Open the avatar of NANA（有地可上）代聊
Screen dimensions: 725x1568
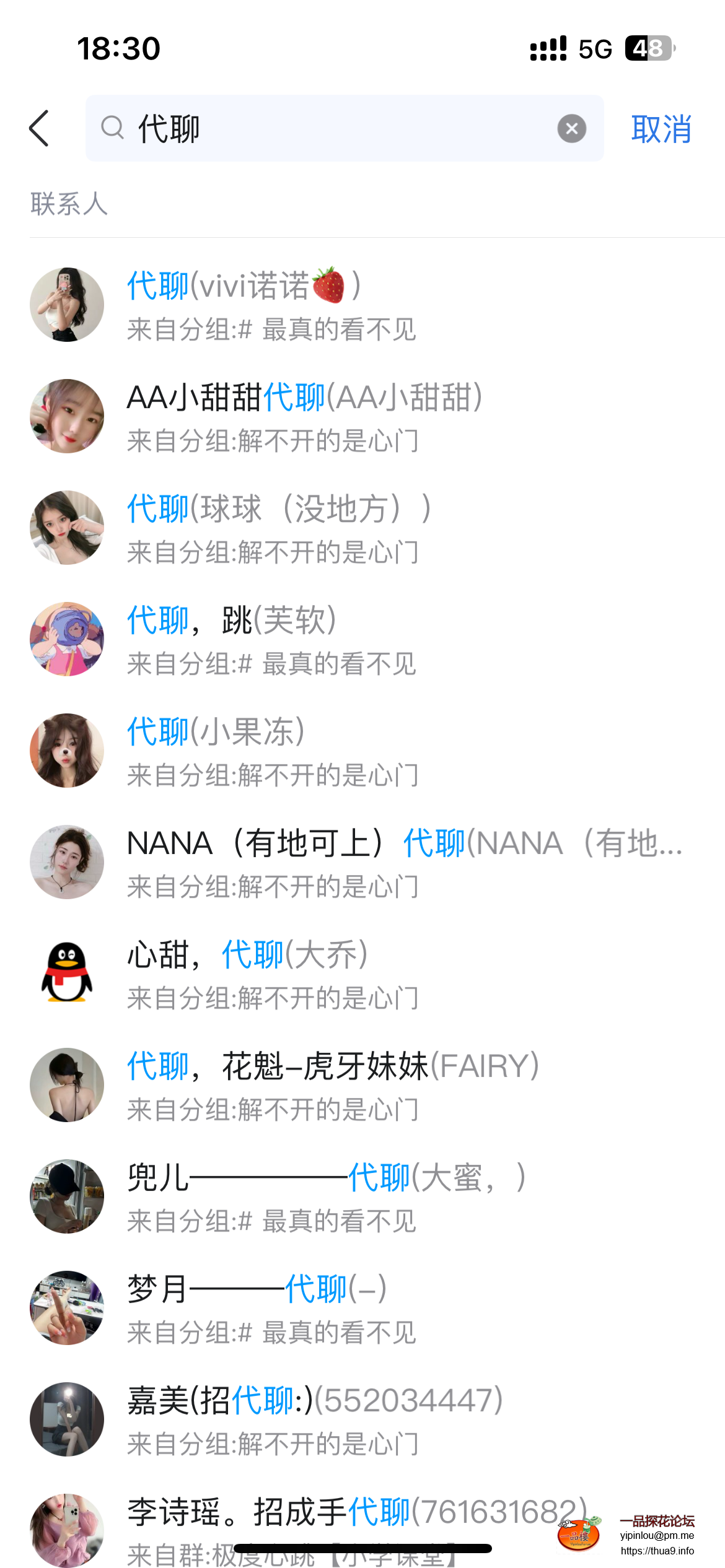click(x=66, y=861)
